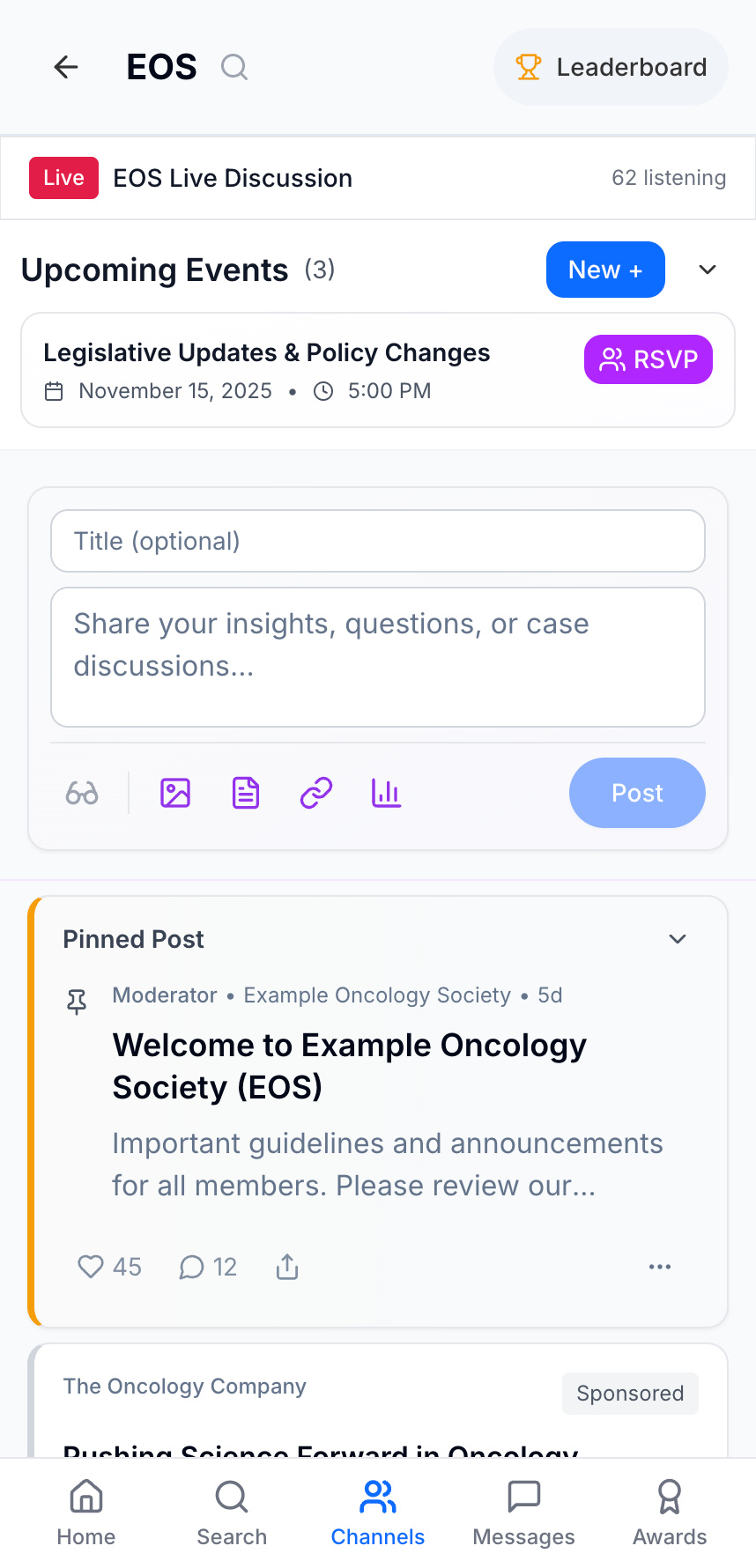View the Leaderboard
The height and width of the screenshot is (1568, 756).
click(610, 66)
